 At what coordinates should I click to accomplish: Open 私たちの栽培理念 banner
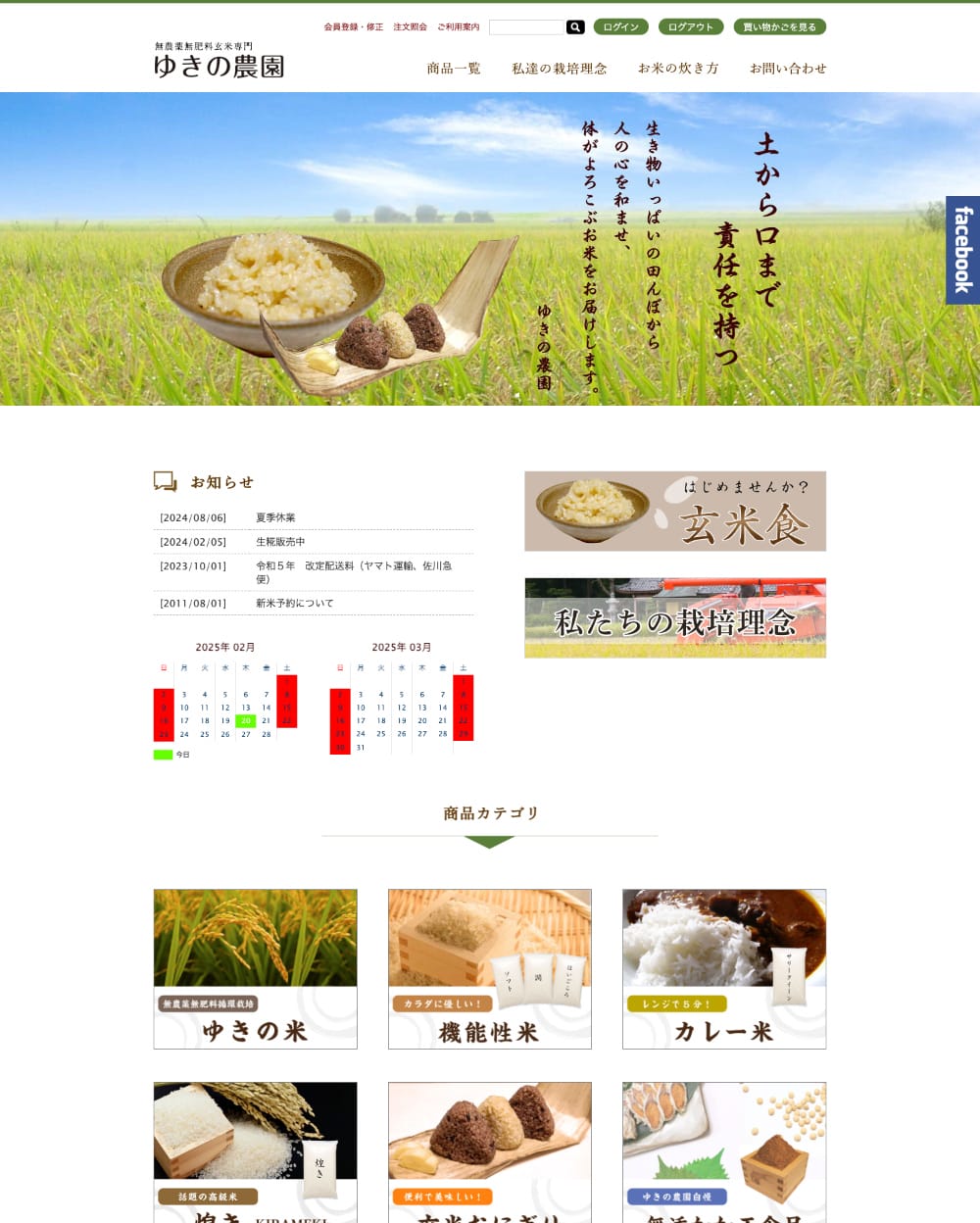pos(675,617)
